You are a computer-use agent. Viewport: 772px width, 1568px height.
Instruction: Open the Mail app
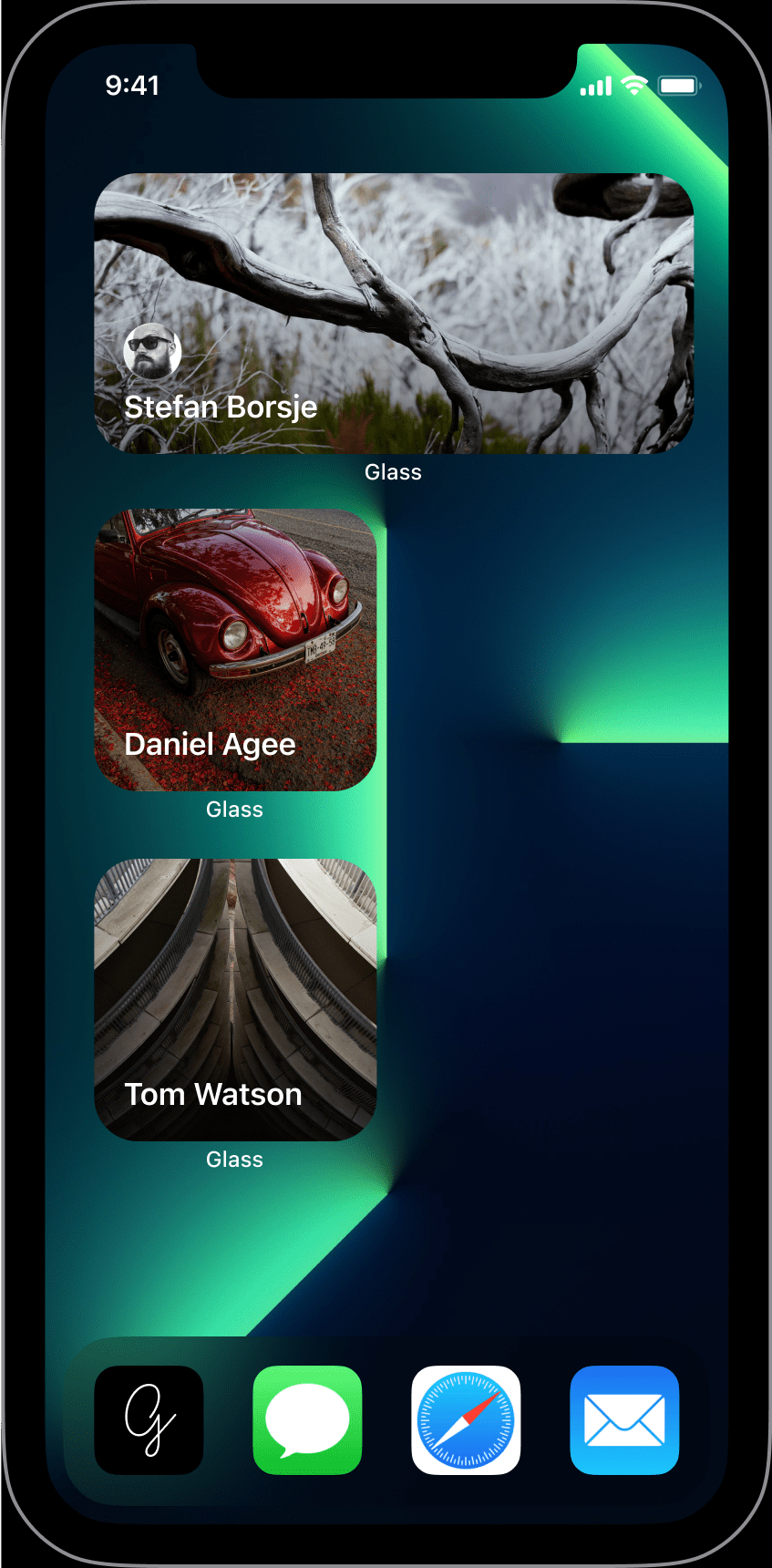pos(624,1419)
